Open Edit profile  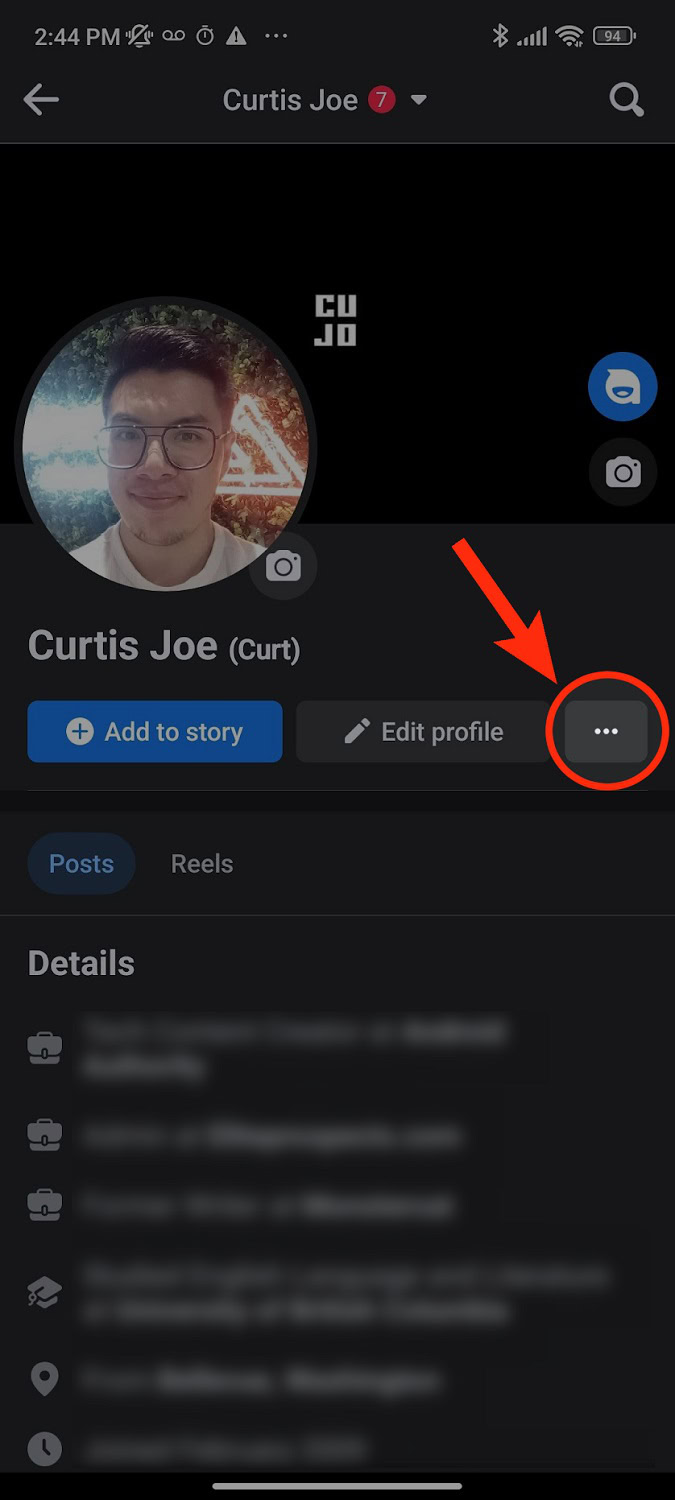tap(423, 732)
